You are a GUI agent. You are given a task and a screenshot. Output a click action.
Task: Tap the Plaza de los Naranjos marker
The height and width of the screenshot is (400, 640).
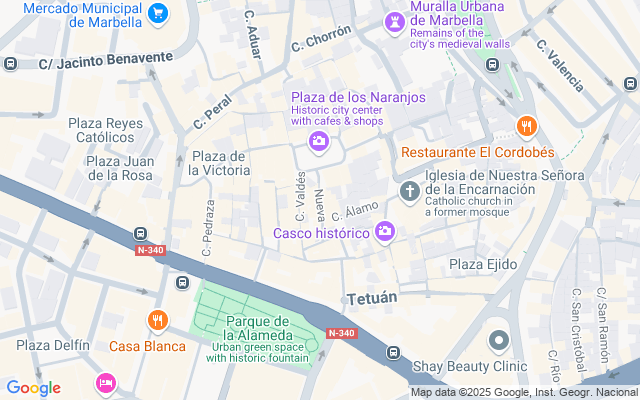pos(318,141)
